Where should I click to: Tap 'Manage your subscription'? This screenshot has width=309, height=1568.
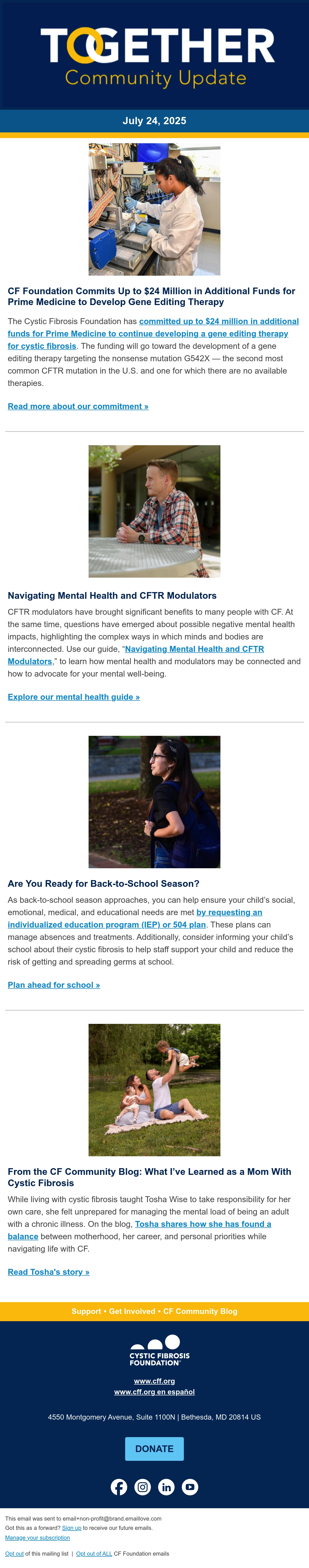click(x=38, y=1538)
